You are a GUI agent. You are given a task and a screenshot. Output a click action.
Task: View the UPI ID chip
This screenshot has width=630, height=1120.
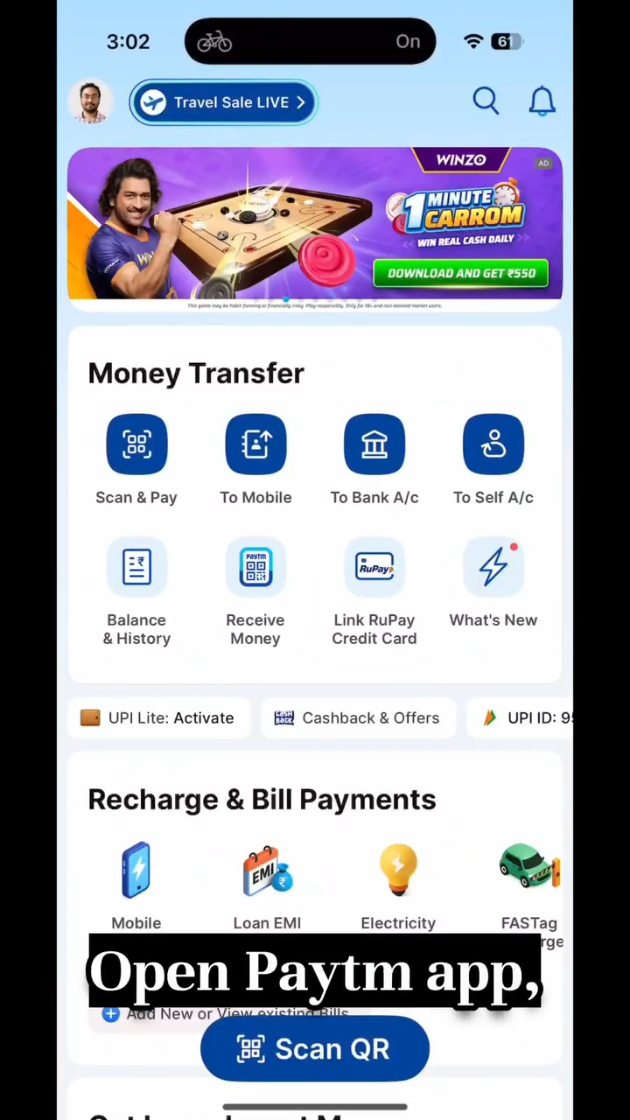tap(525, 718)
